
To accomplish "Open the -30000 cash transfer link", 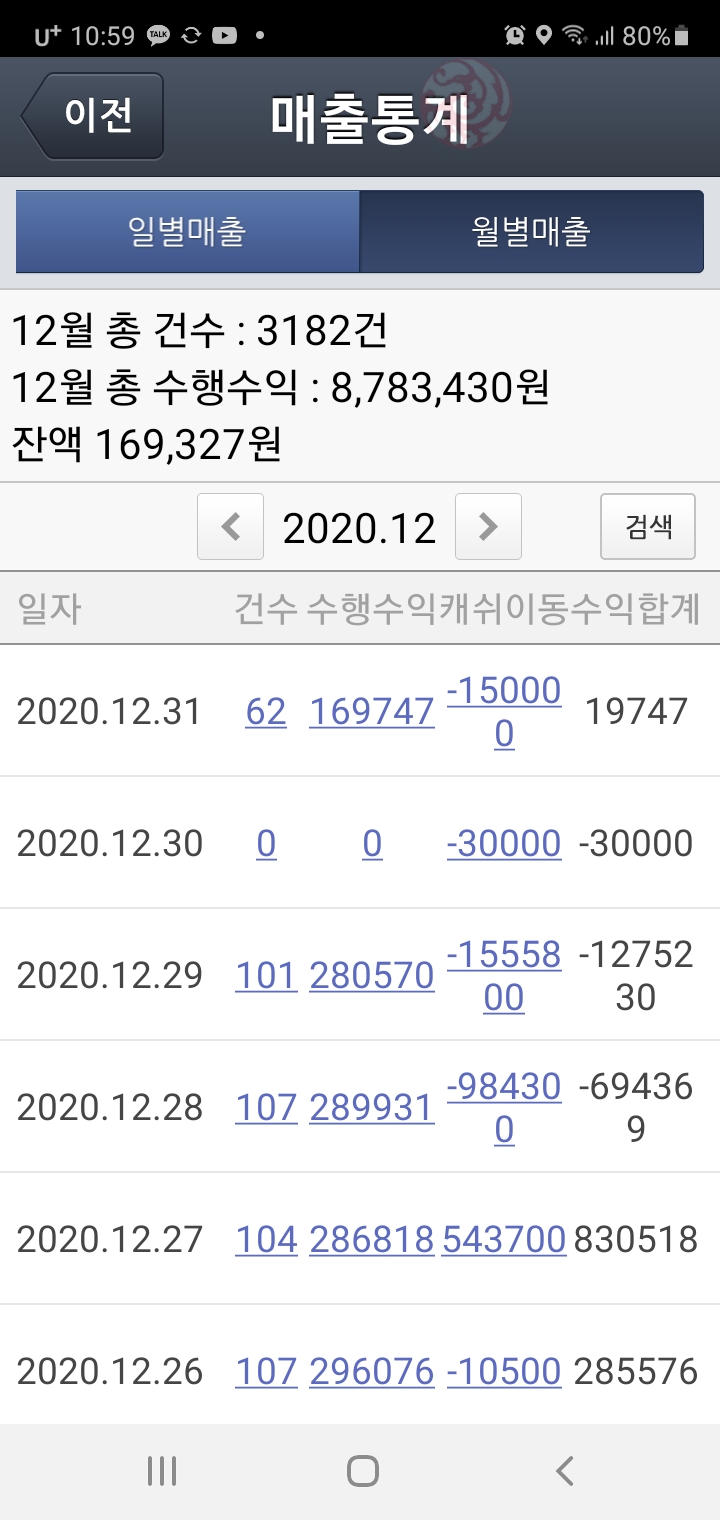I will [504, 844].
